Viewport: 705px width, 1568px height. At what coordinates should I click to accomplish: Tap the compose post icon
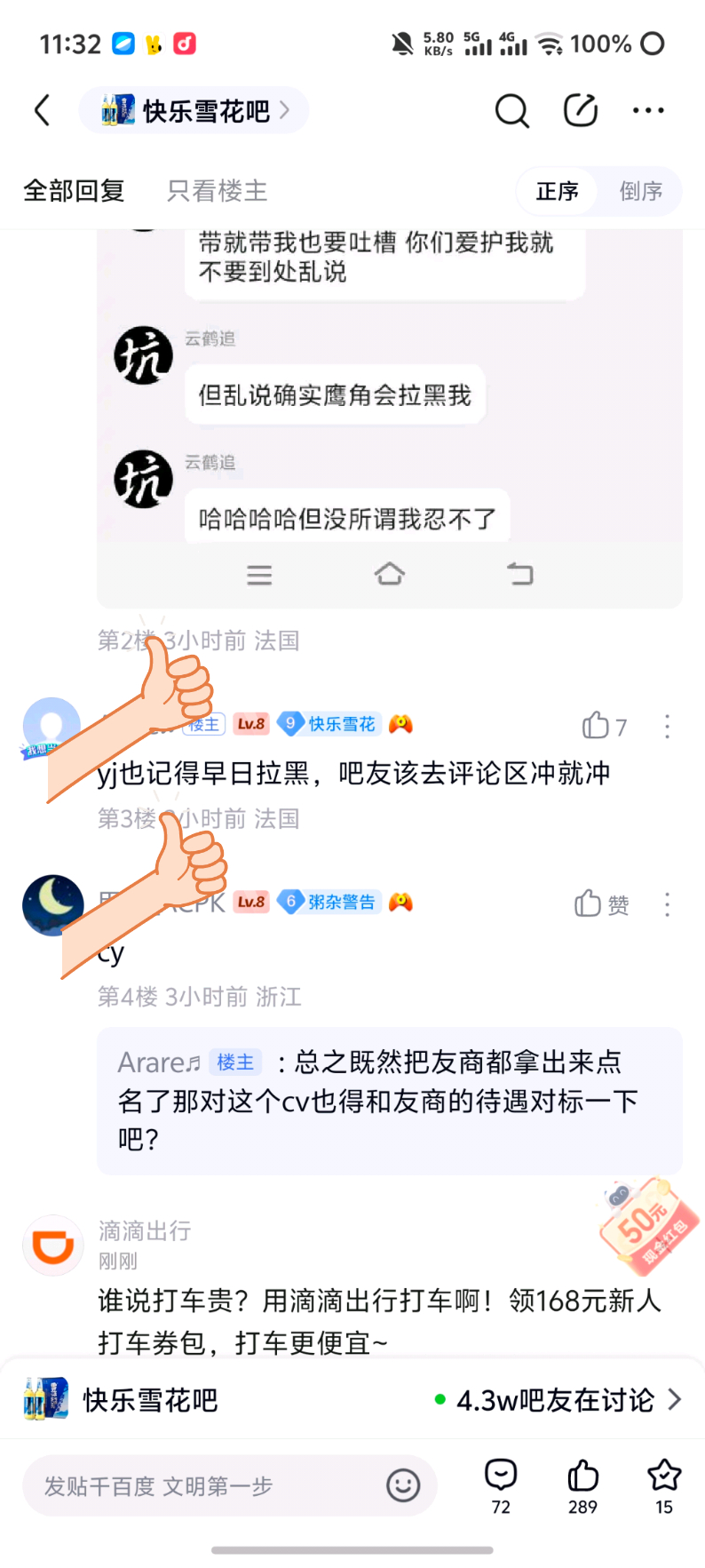[581, 111]
